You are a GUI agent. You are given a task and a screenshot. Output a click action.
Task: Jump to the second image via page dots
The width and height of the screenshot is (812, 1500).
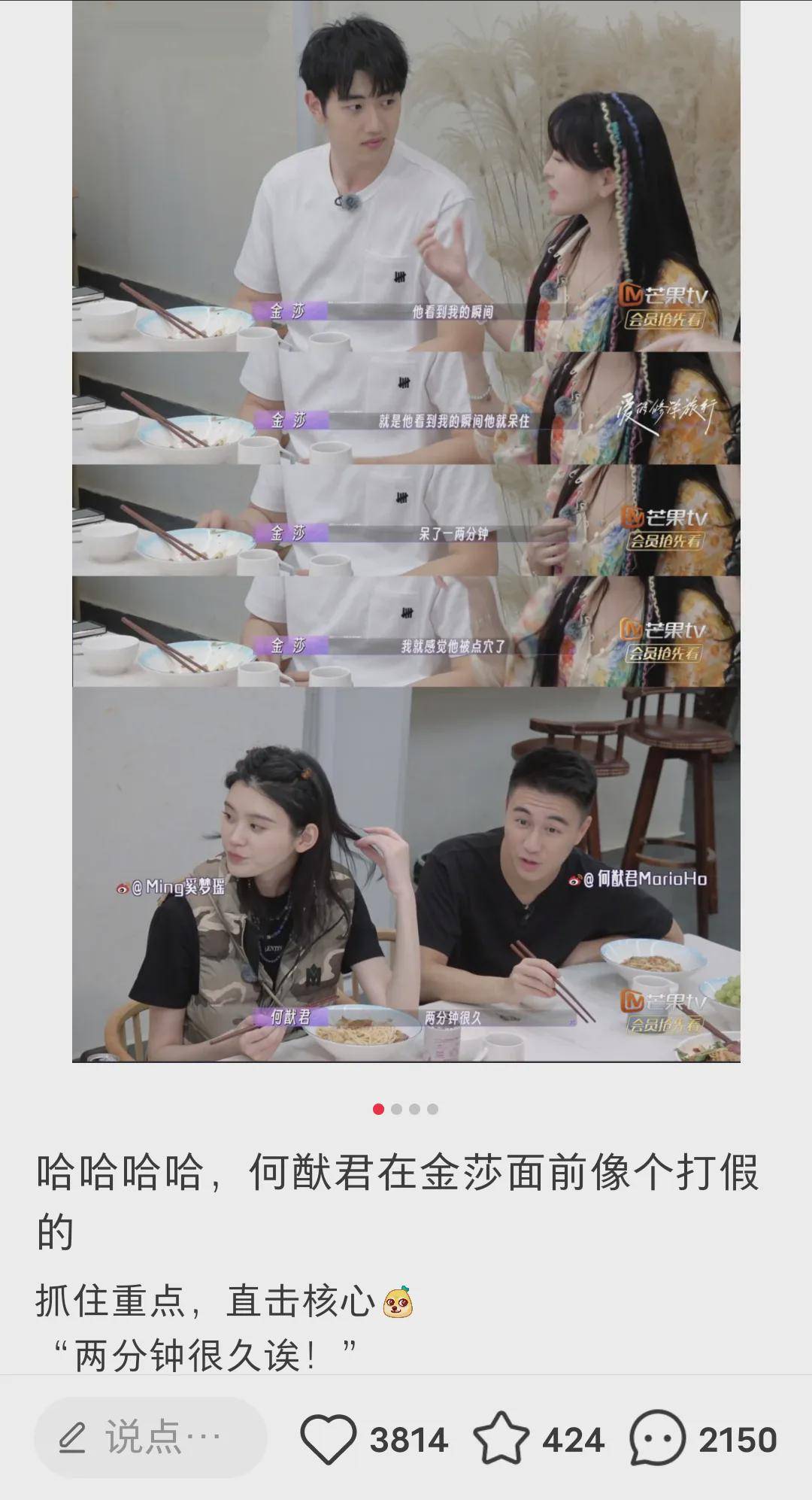(x=396, y=1109)
